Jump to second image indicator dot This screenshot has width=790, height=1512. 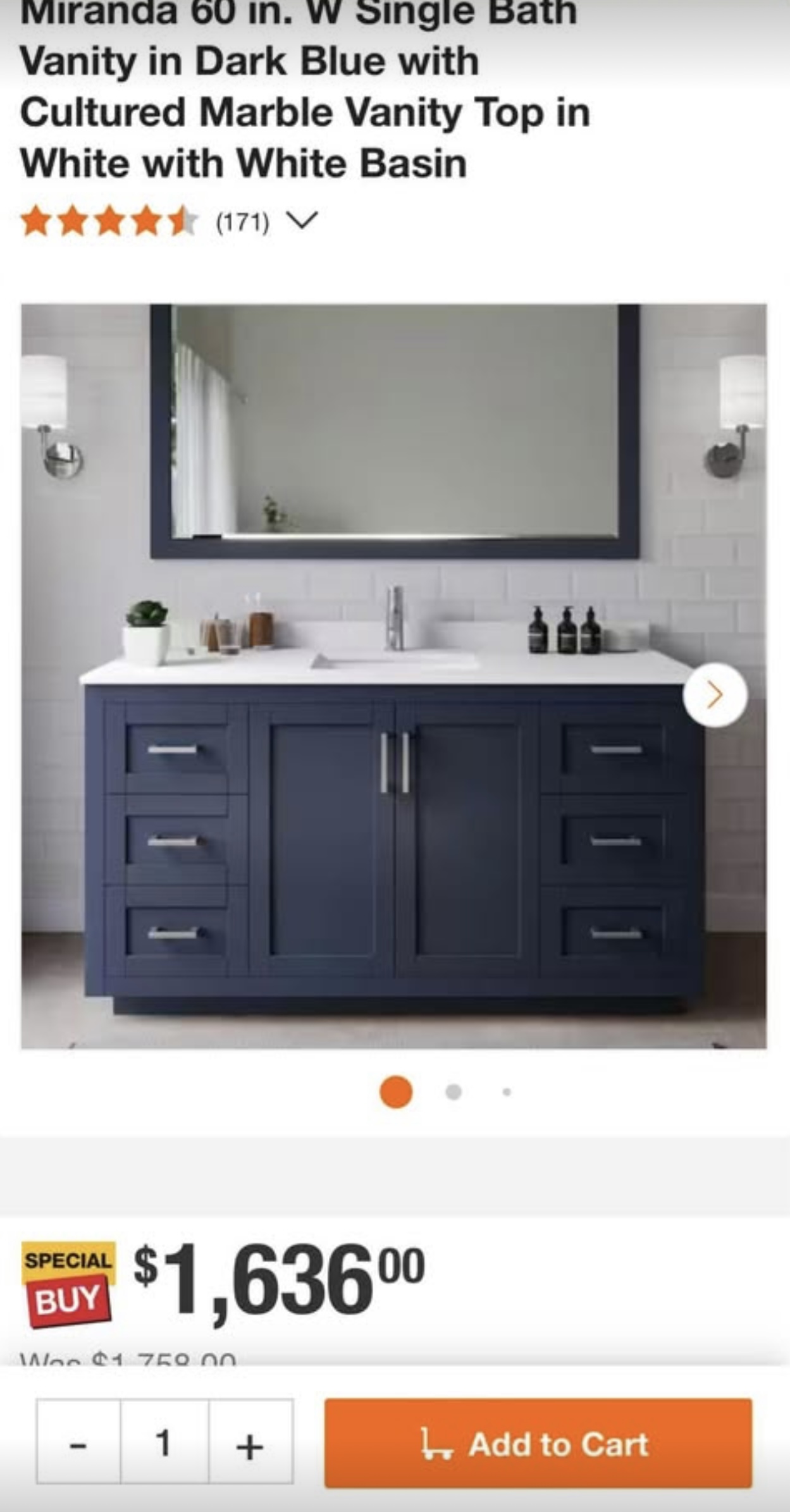coord(454,1091)
